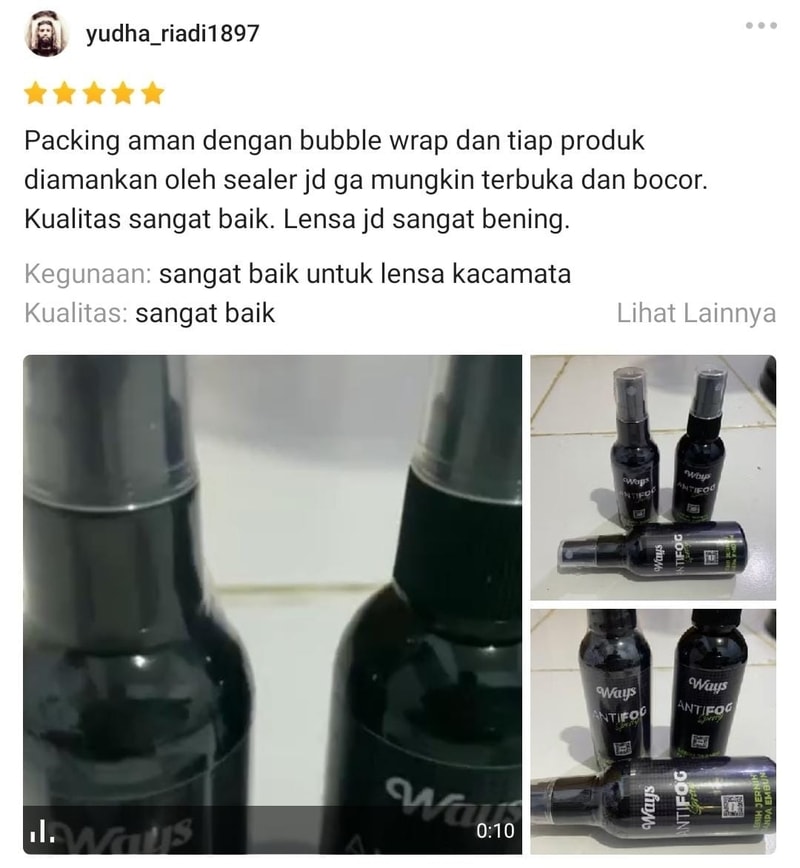Open the three-dot overflow menu

tap(761, 26)
